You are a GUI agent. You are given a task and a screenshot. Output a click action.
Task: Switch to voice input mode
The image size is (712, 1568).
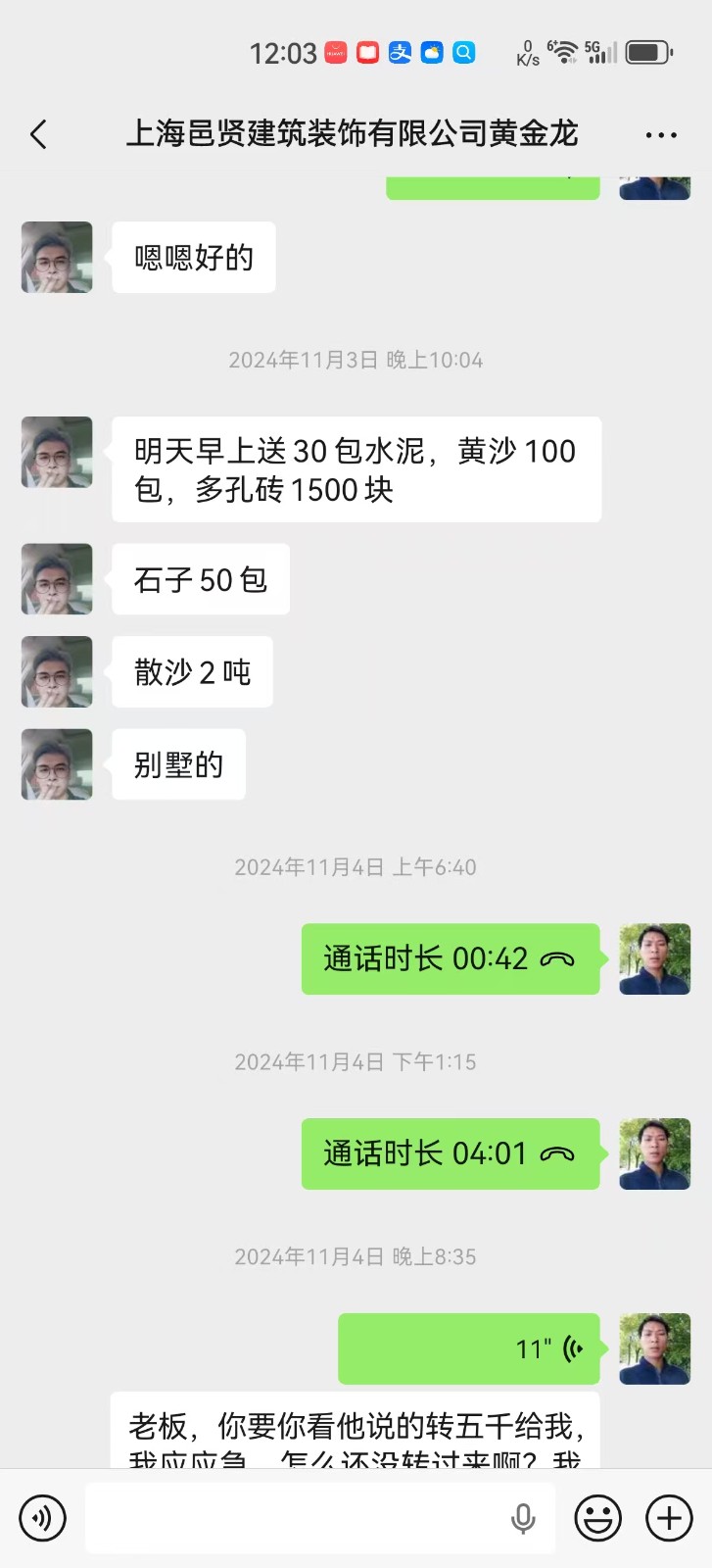pos(42,1518)
